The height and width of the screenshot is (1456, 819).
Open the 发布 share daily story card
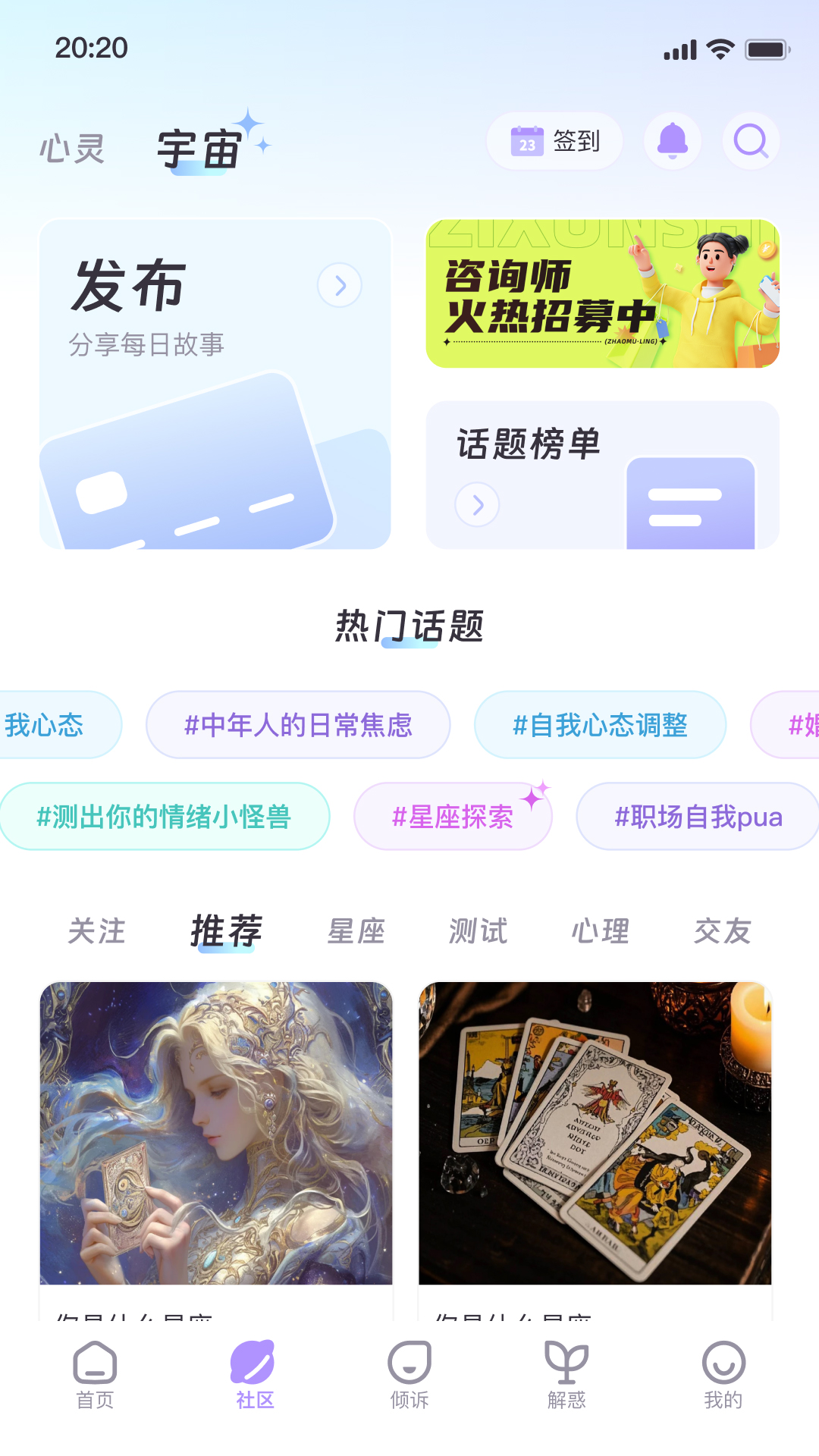[x=215, y=384]
